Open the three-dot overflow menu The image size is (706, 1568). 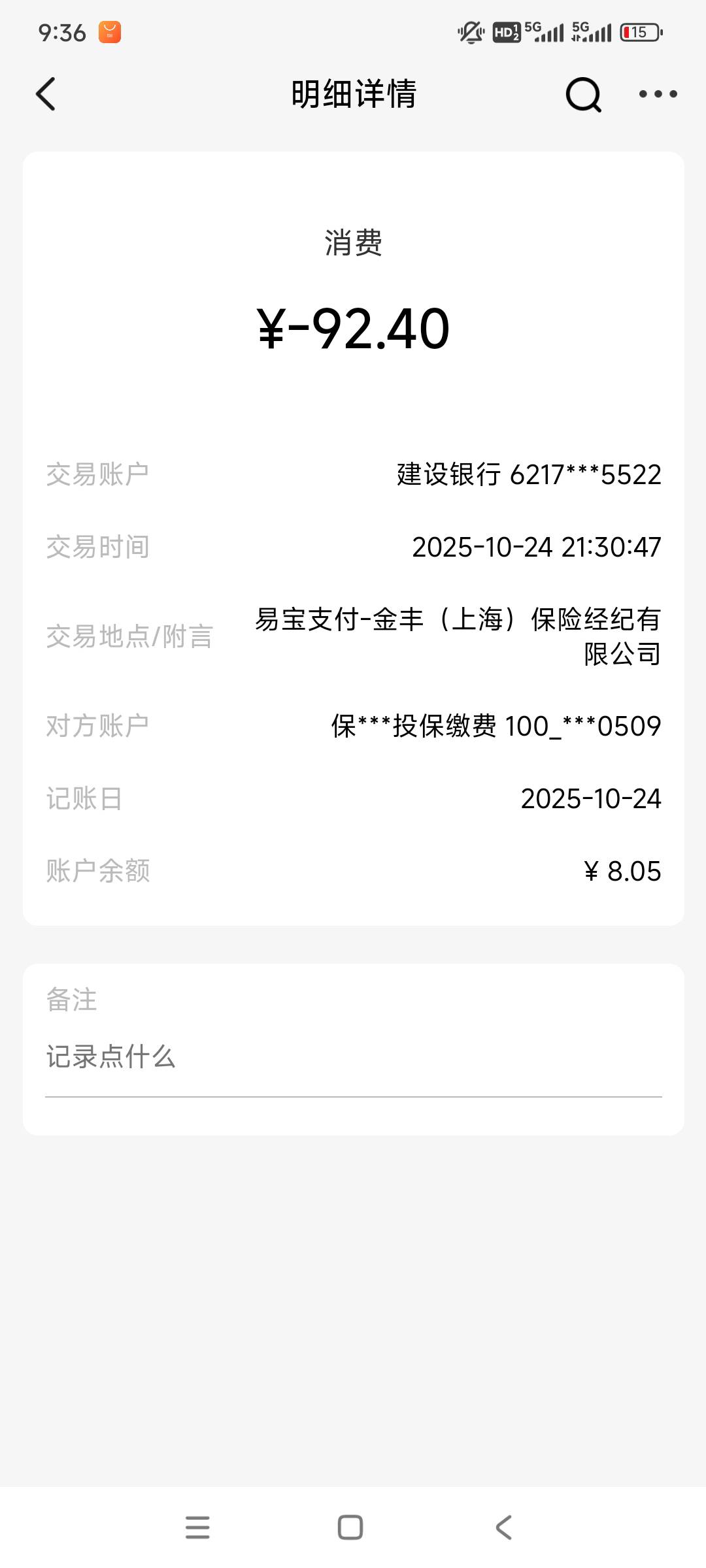click(x=658, y=94)
